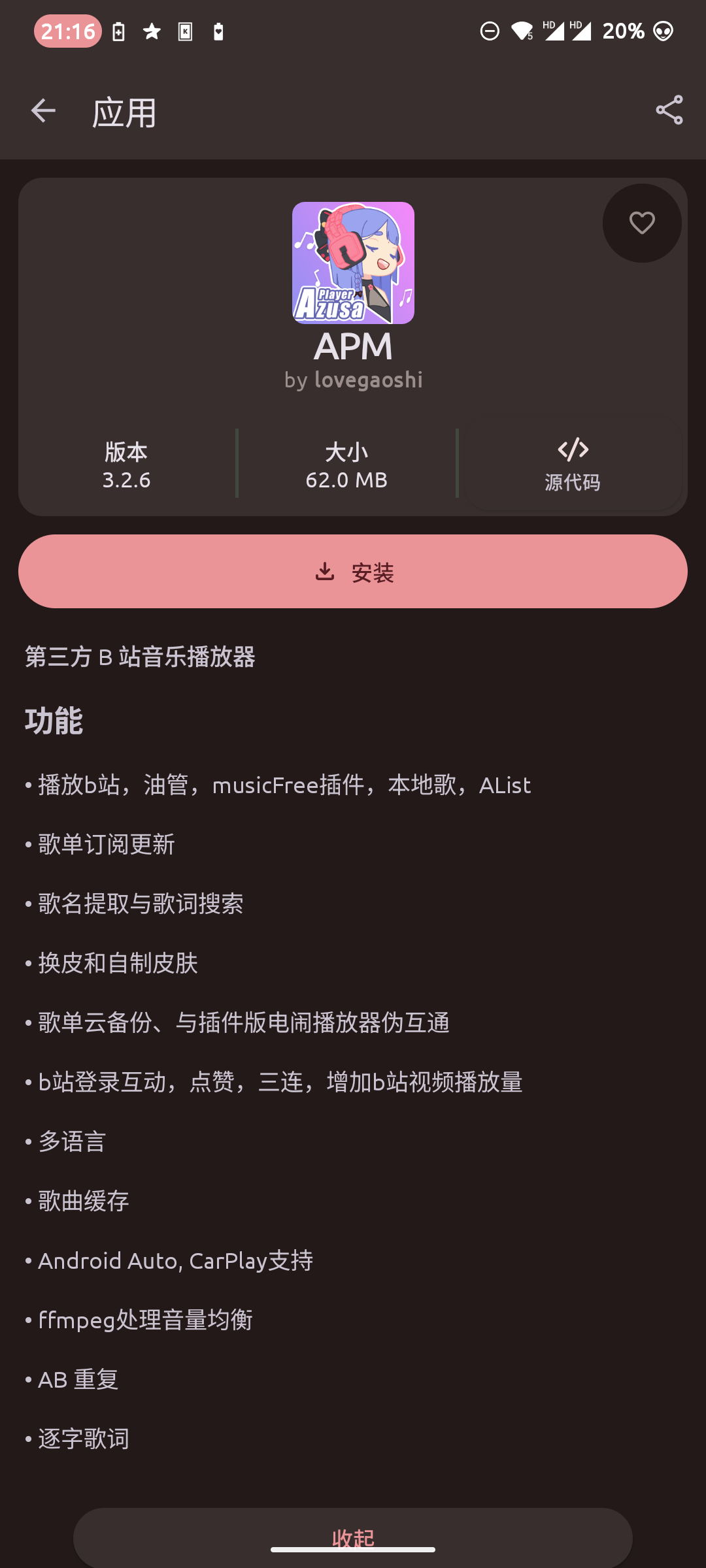This screenshot has height=1568, width=706.
Task: Open the 源代码 source code link
Action: click(x=573, y=465)
